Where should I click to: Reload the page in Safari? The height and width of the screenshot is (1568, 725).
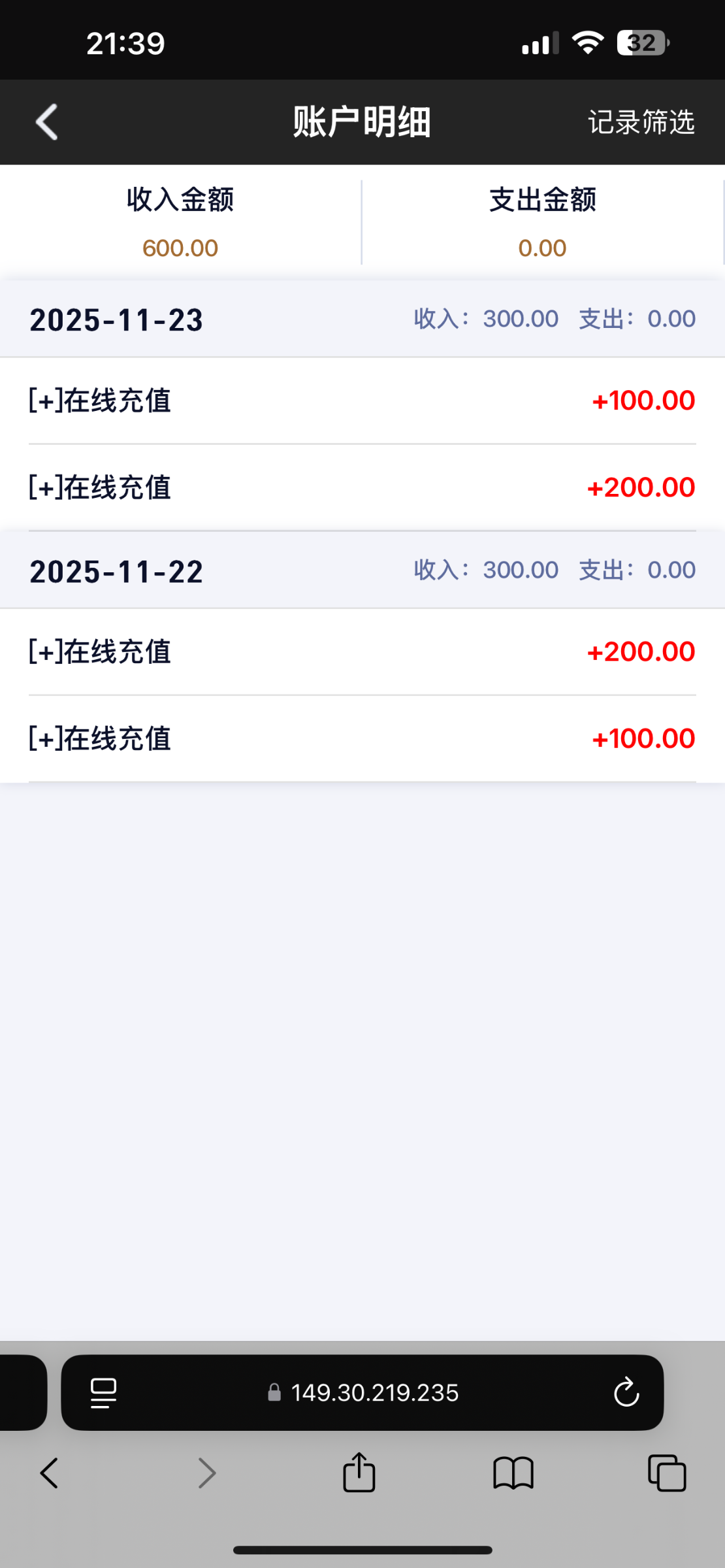click(x=626, y=1392)
